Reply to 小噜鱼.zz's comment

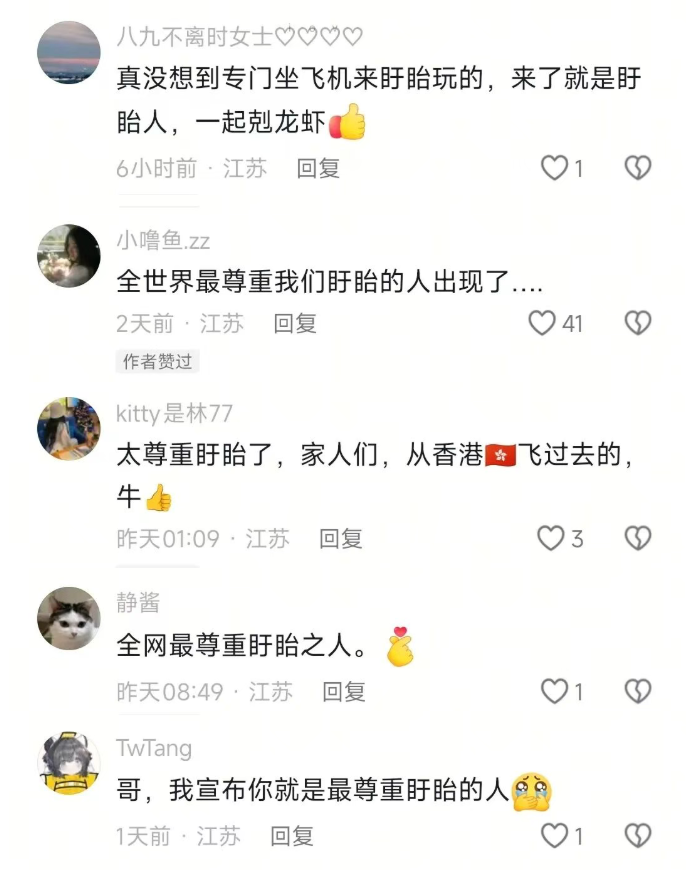click(x=295, y=323)
